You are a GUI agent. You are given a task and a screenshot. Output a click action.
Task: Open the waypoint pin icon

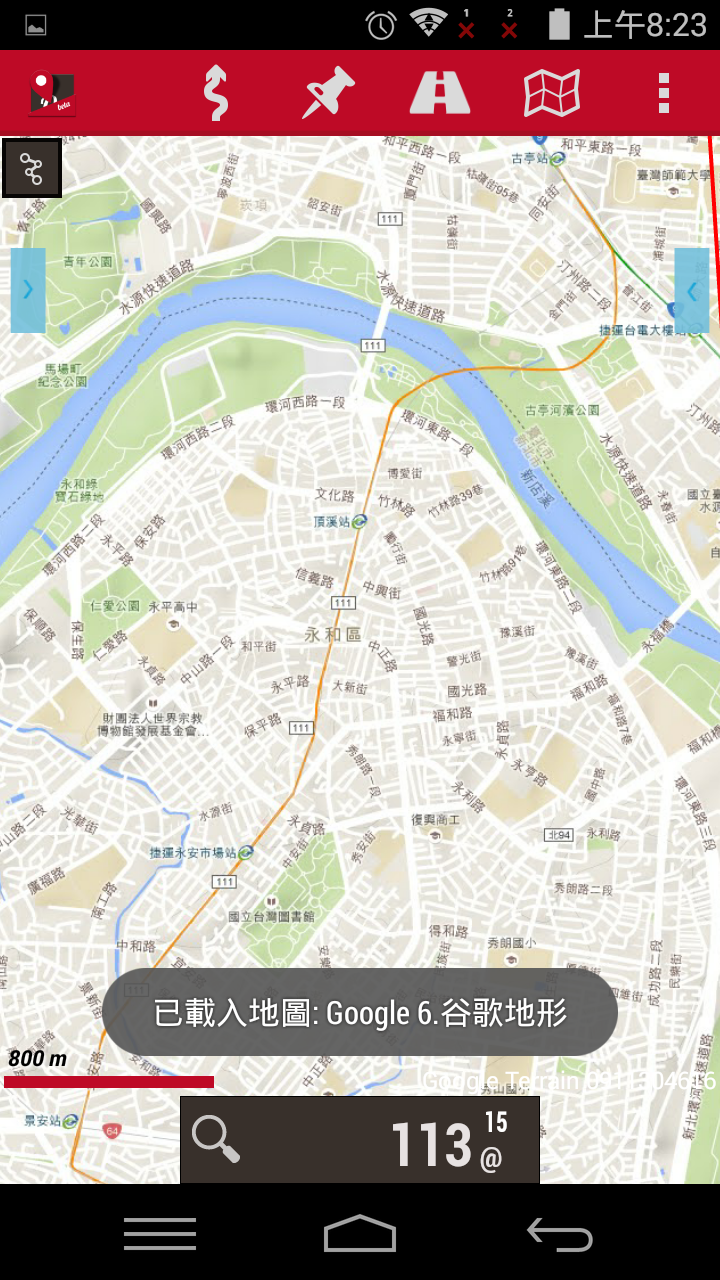point(329,93)
